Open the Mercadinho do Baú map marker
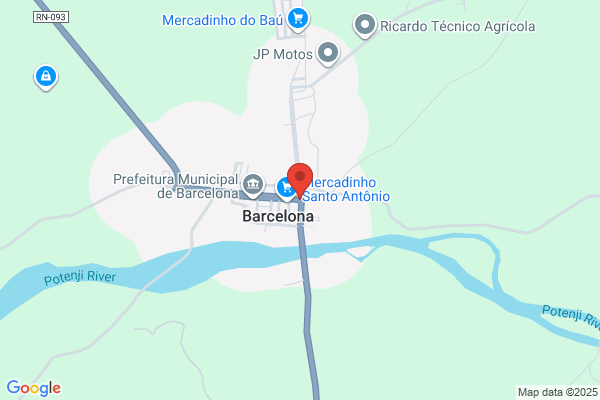Viewport: 600px width, 400px height. click(298, 18)
